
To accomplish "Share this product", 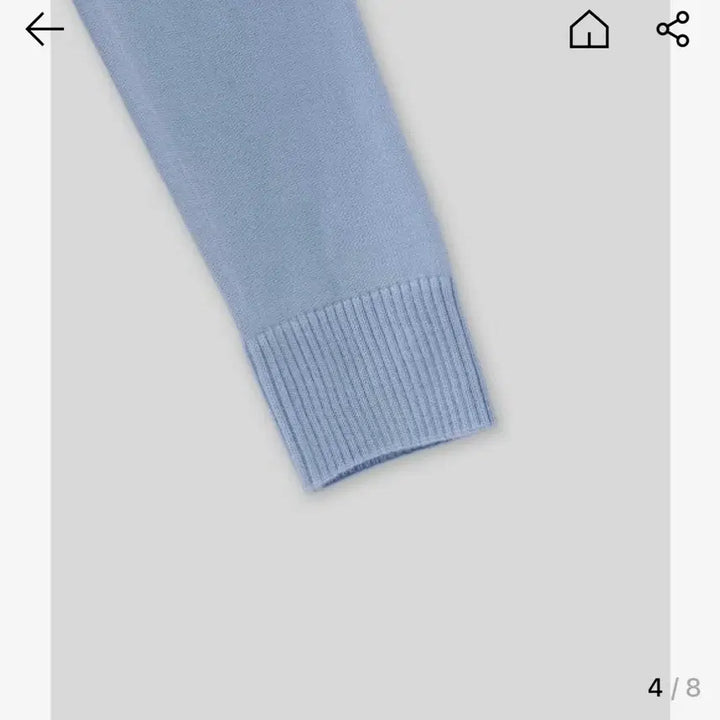I will point(673,30).
